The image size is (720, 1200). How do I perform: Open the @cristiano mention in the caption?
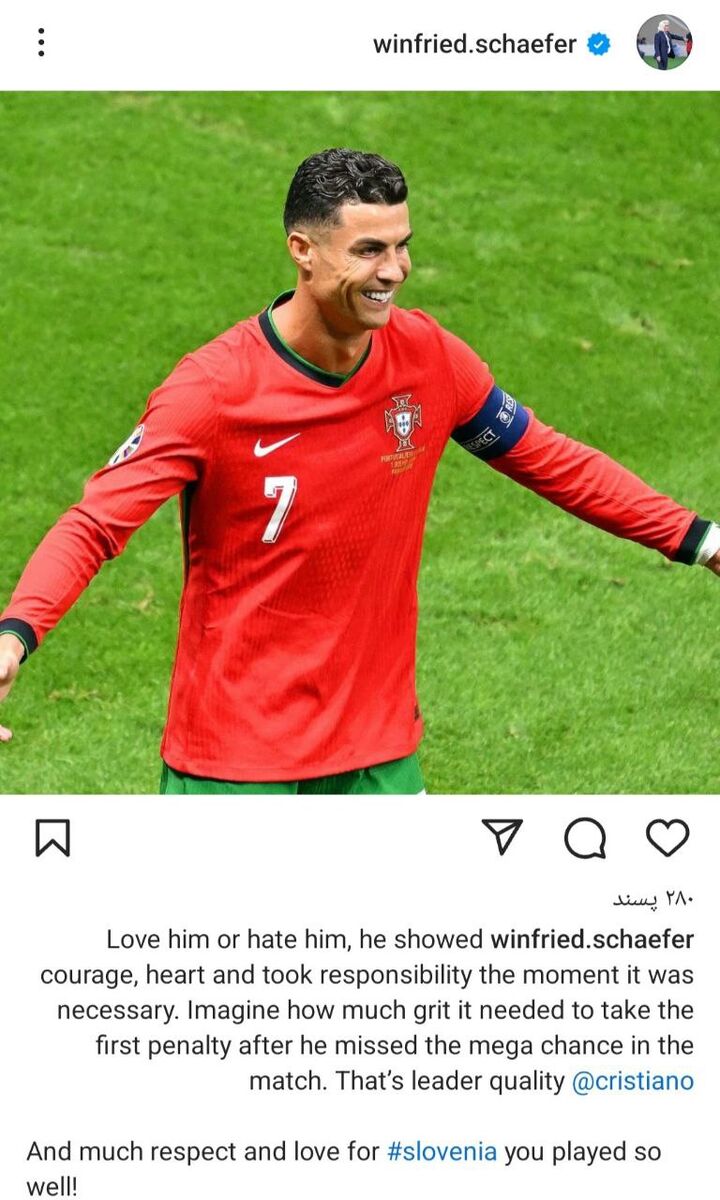pyautogui.click(x=632, y=1081)
